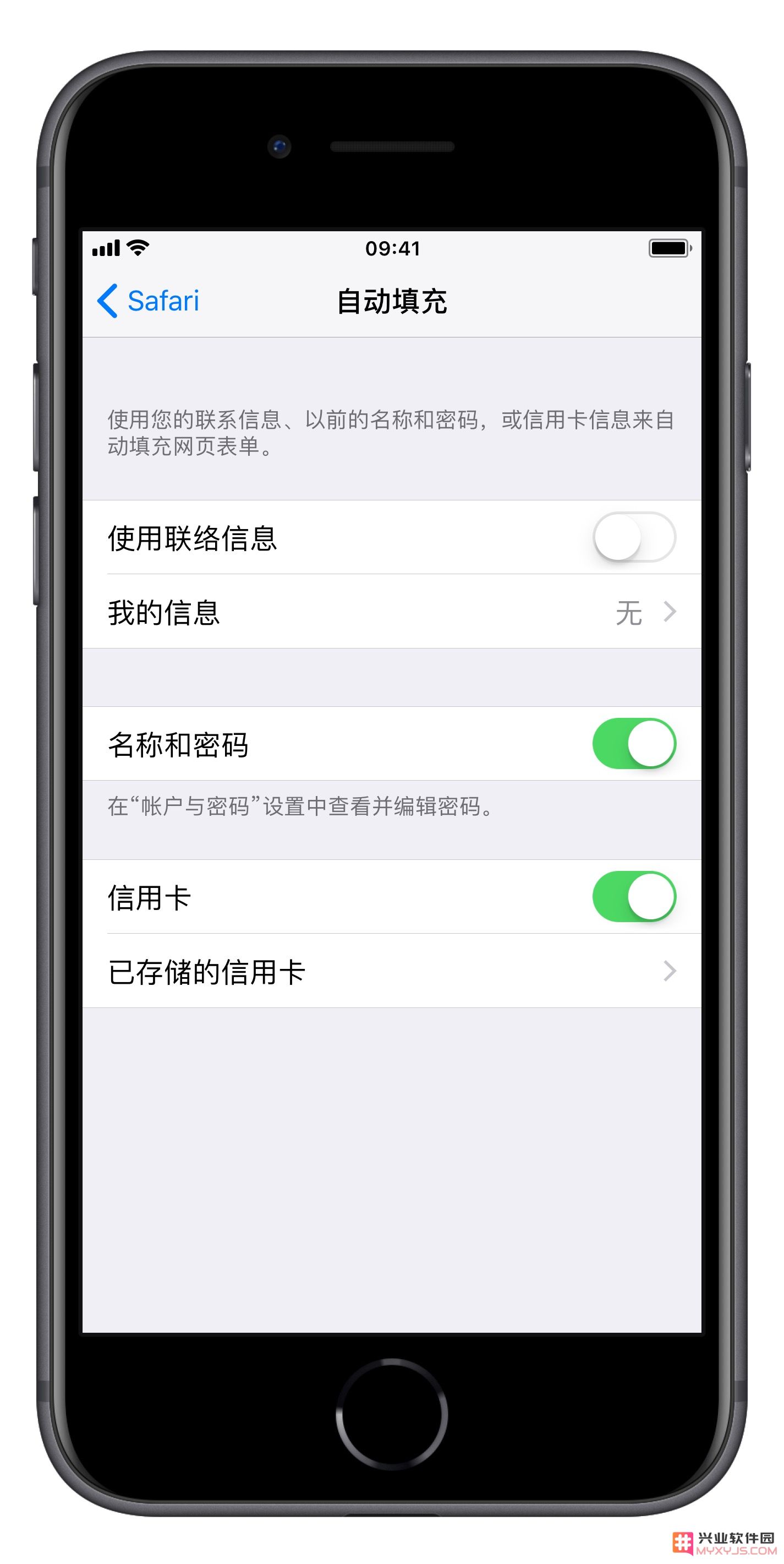The width and height of the screenshot is (784, 1564).
Task: Open the 我的信息 row
Action: pos(392,612)
